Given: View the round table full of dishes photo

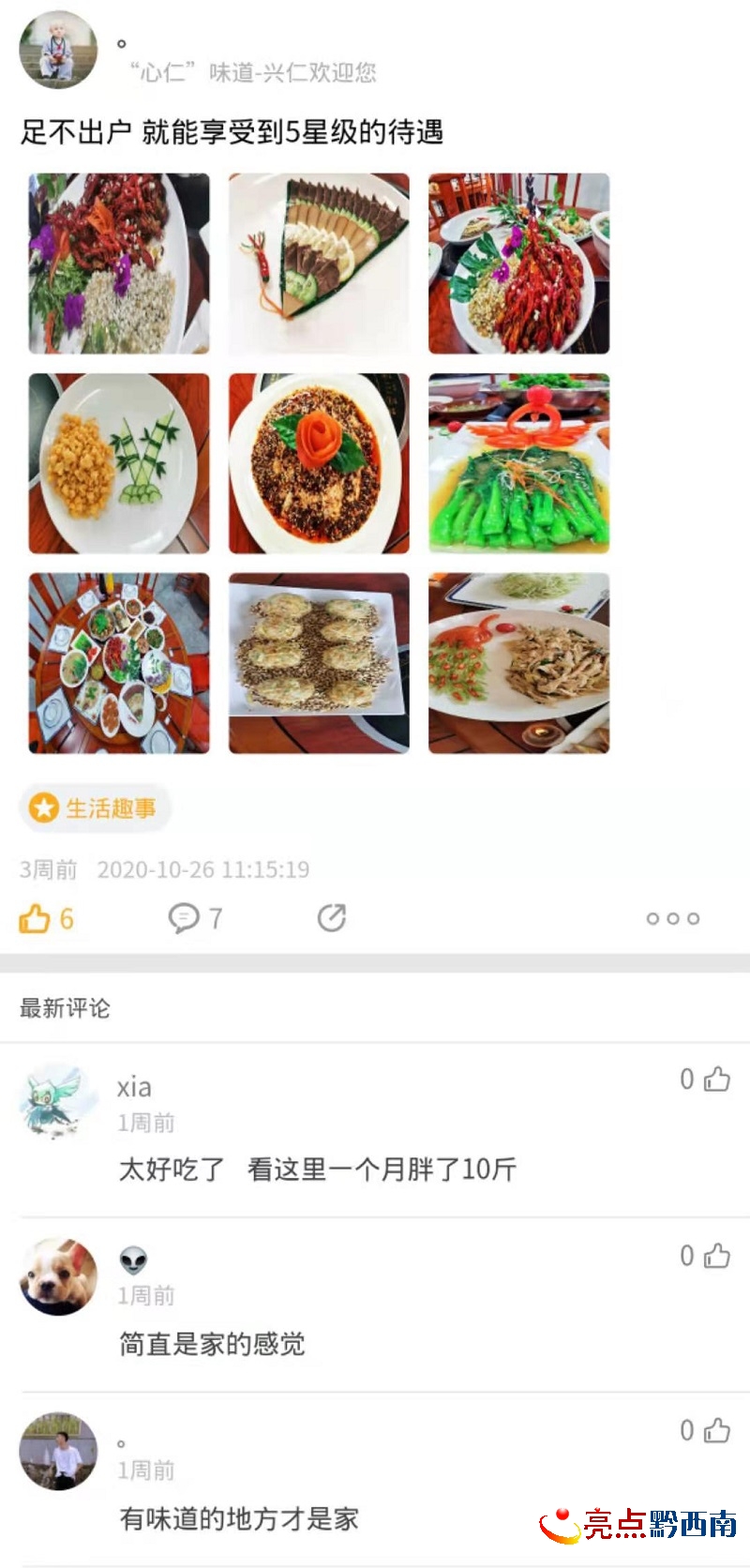Looking at the screenshot, I should click(119, 663).
